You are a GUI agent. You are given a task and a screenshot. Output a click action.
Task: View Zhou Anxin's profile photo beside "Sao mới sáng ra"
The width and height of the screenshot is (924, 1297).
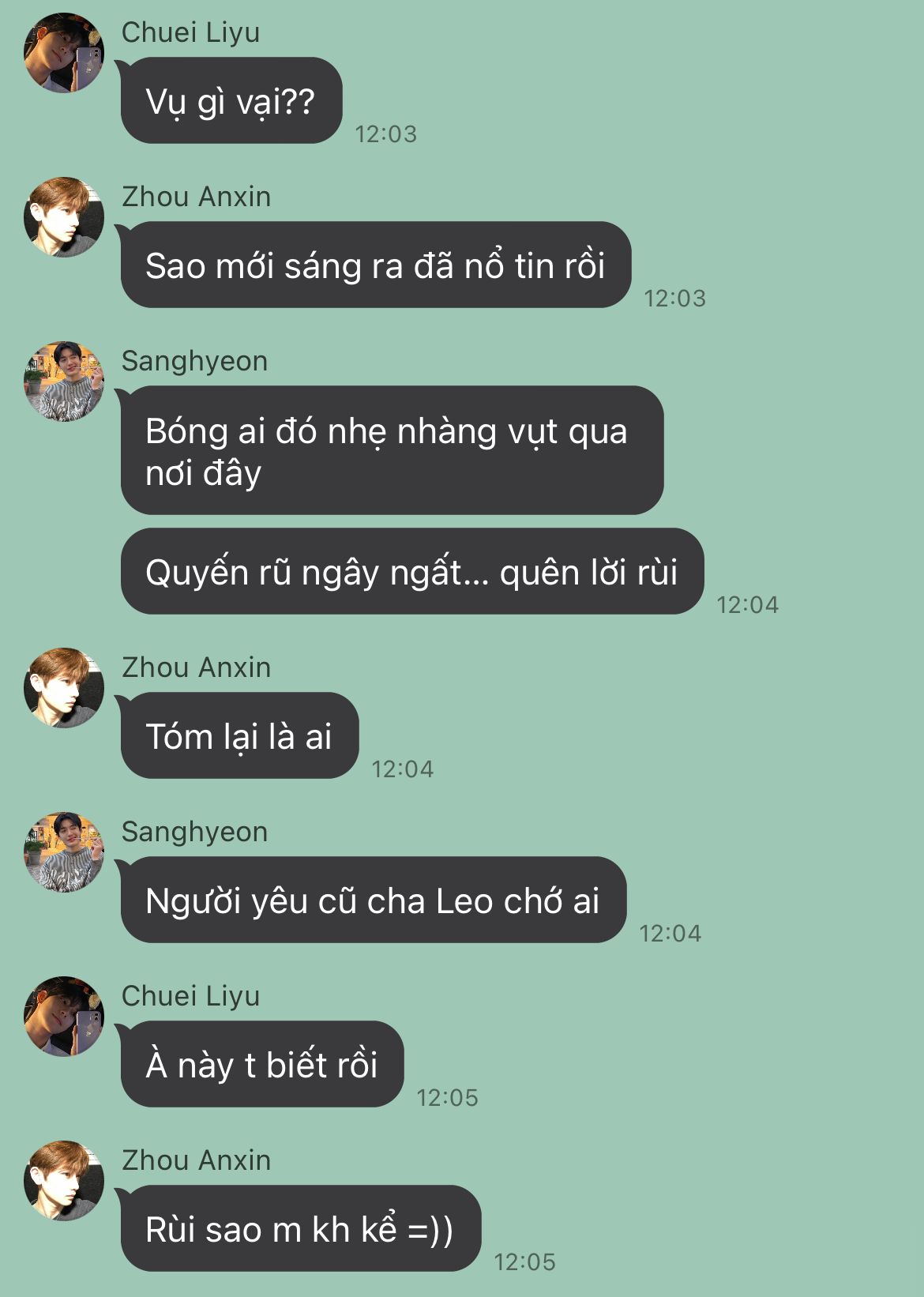64,217
